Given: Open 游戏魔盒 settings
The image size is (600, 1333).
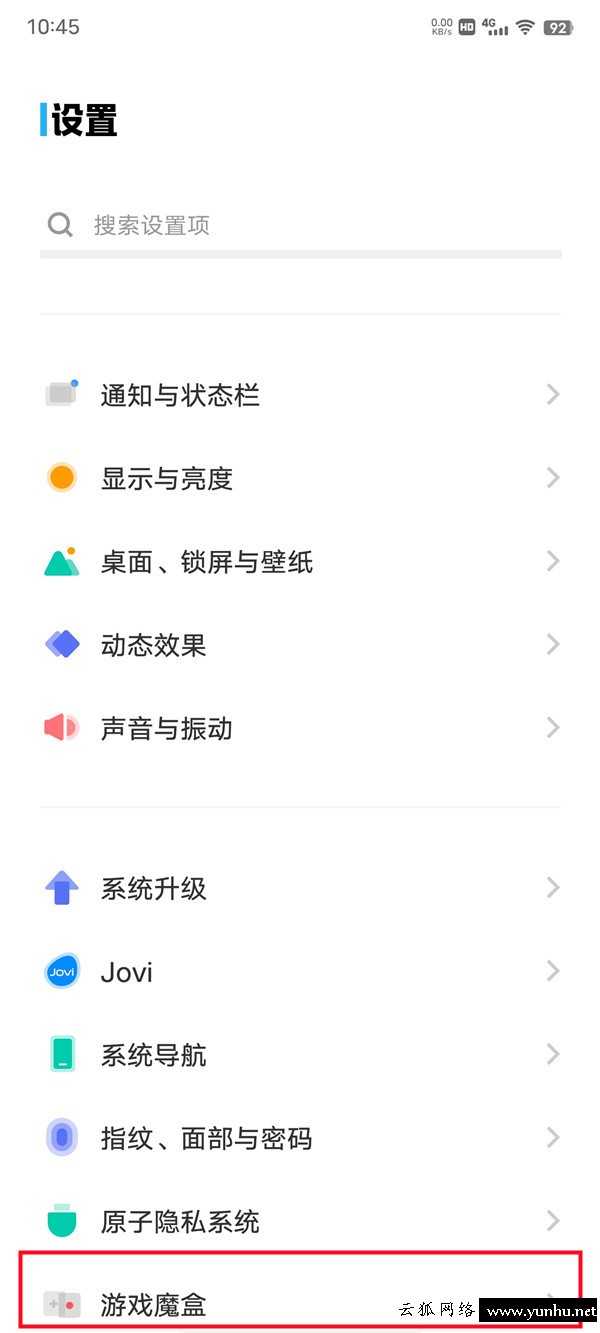Looking at the screenshot, I should 300,1304.
